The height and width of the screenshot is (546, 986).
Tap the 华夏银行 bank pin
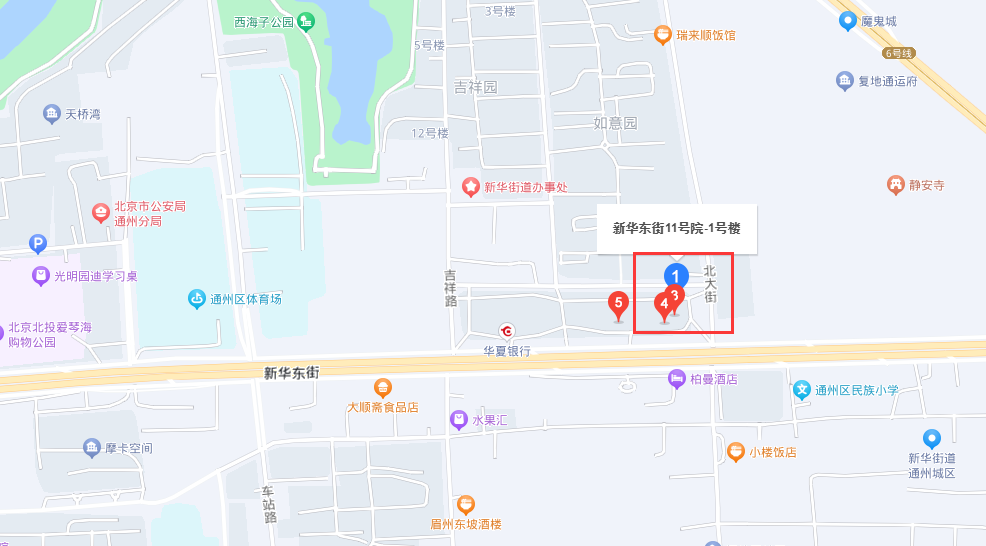tap(507, 332)
